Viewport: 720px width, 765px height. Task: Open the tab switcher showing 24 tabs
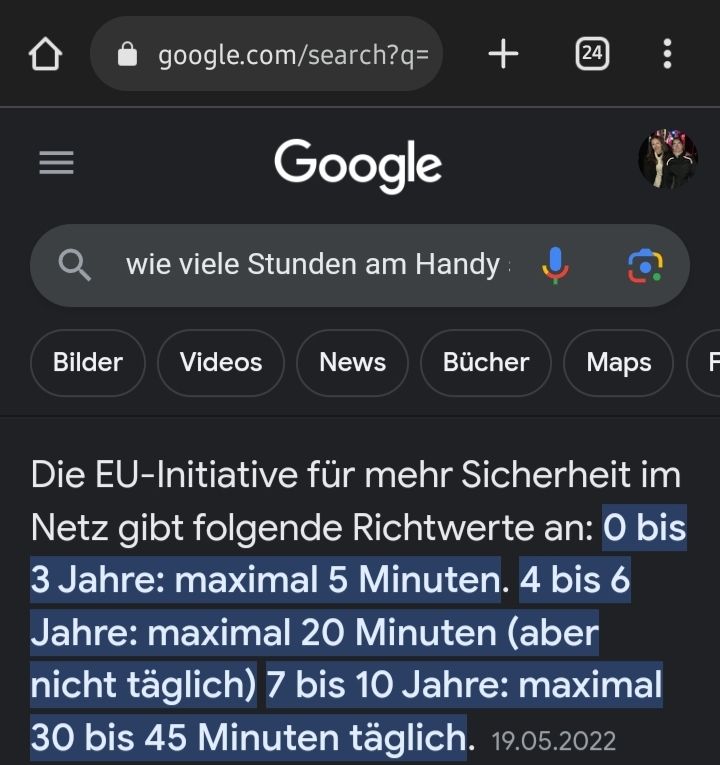[592, 54]
